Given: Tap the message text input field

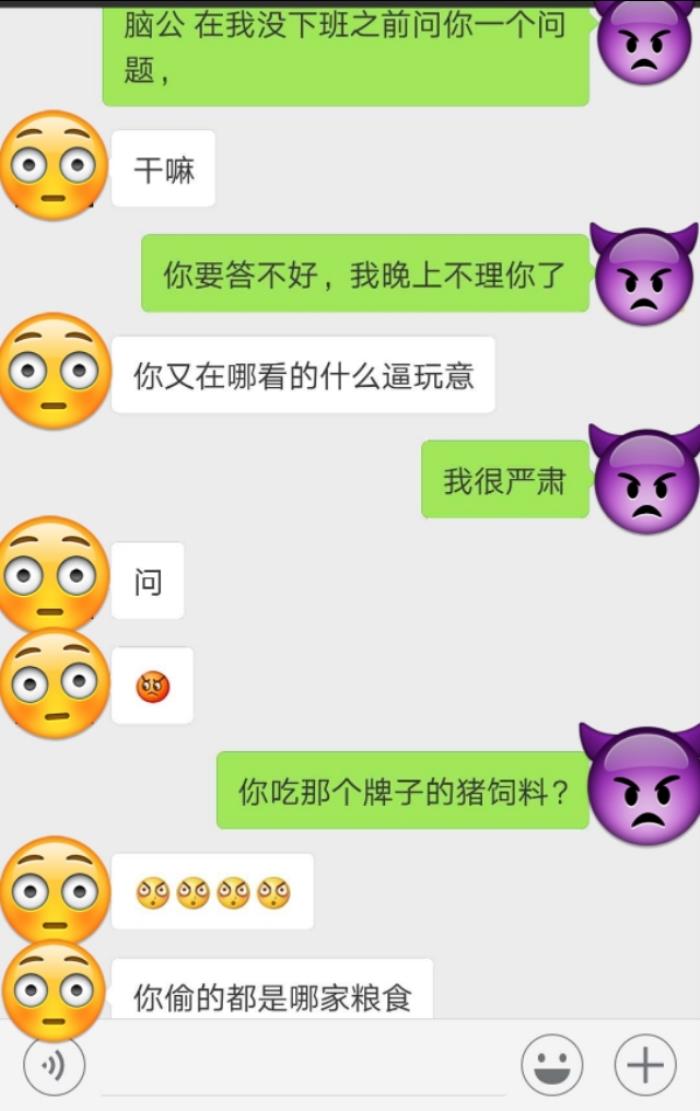Looking at the screenshot, I should point(300,1068).
